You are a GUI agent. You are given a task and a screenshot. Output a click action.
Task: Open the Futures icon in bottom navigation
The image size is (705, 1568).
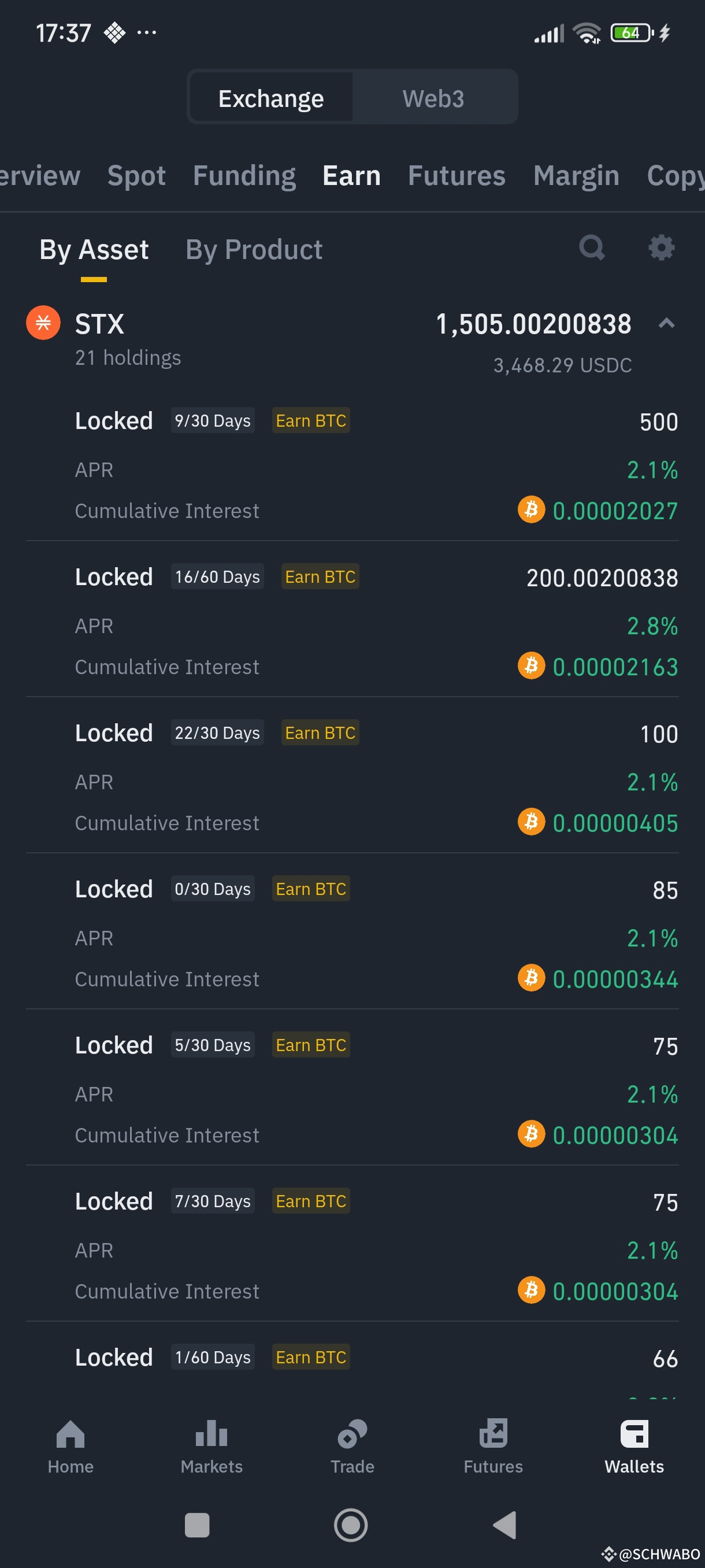click(492, 1443)
